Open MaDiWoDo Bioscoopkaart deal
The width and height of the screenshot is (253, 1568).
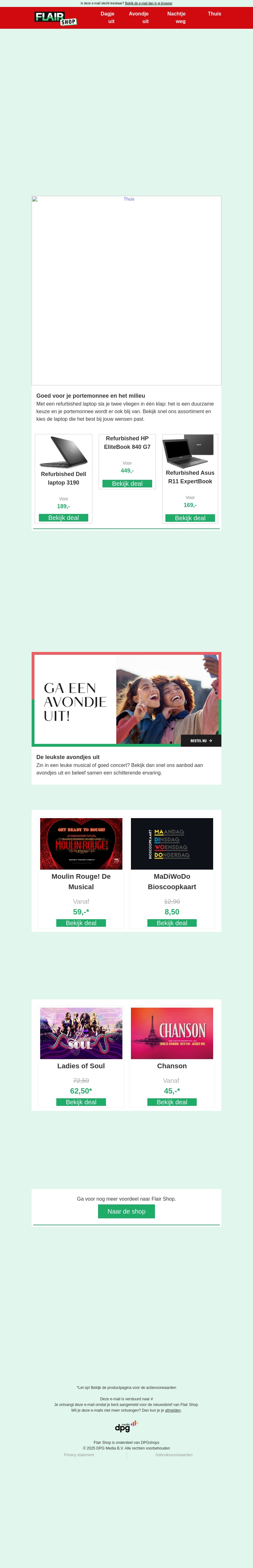coord(171,923)
